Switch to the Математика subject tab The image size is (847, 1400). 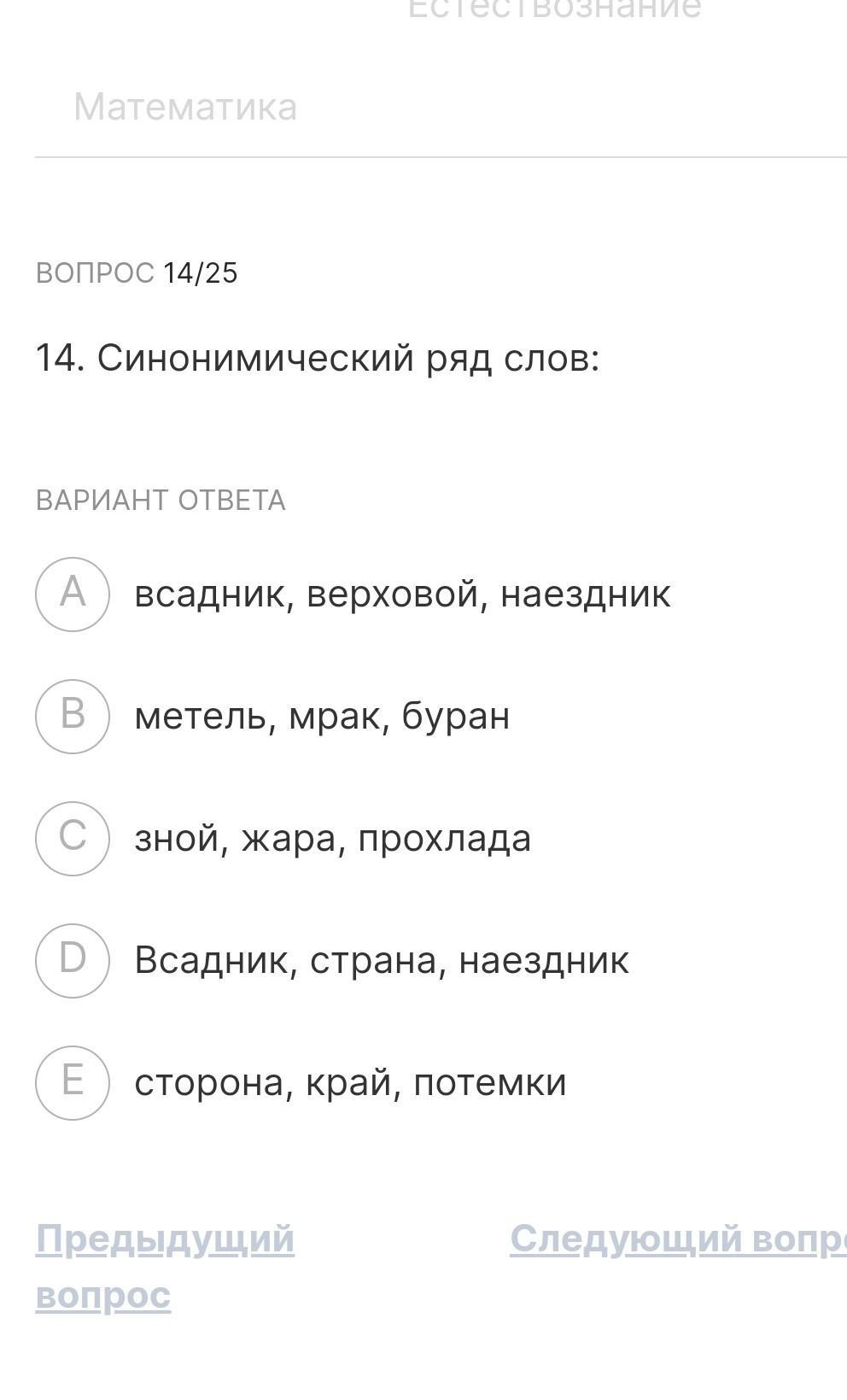pos(185,108)
